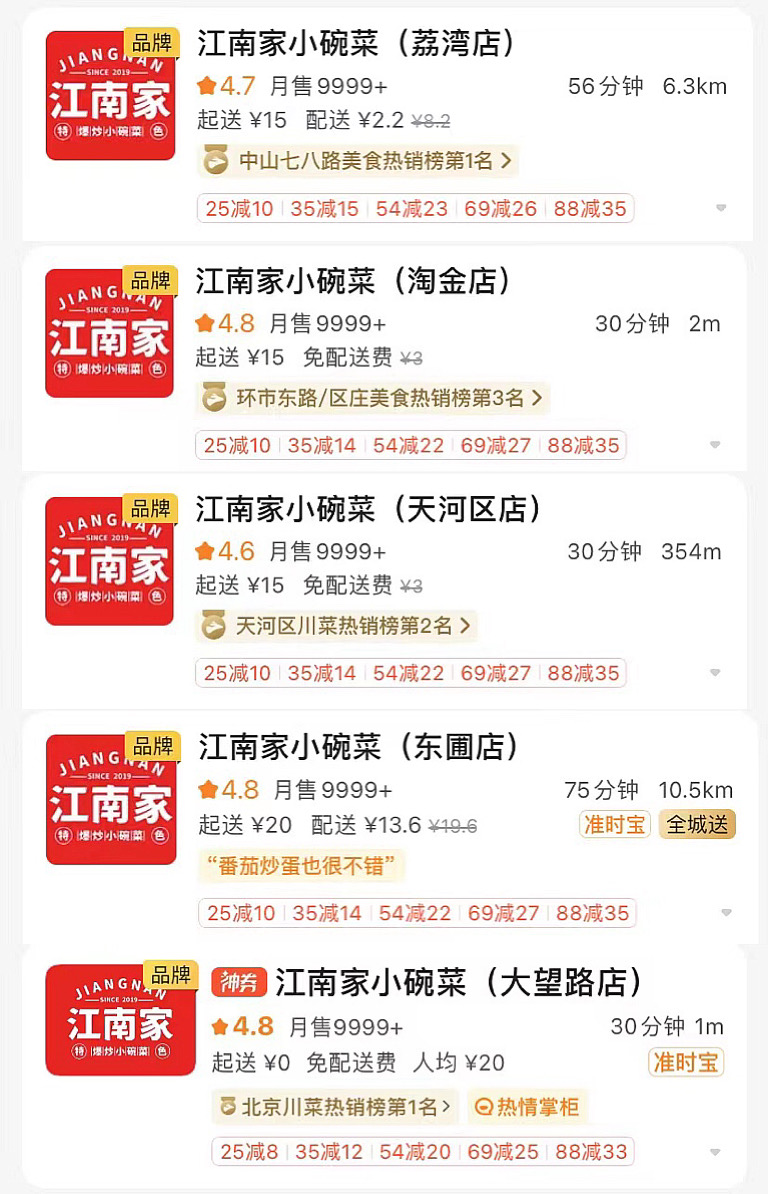Click the 全城送 badge on 东圃店 listing
Screen dimensions: 768x1194
(x=697, y=822)
